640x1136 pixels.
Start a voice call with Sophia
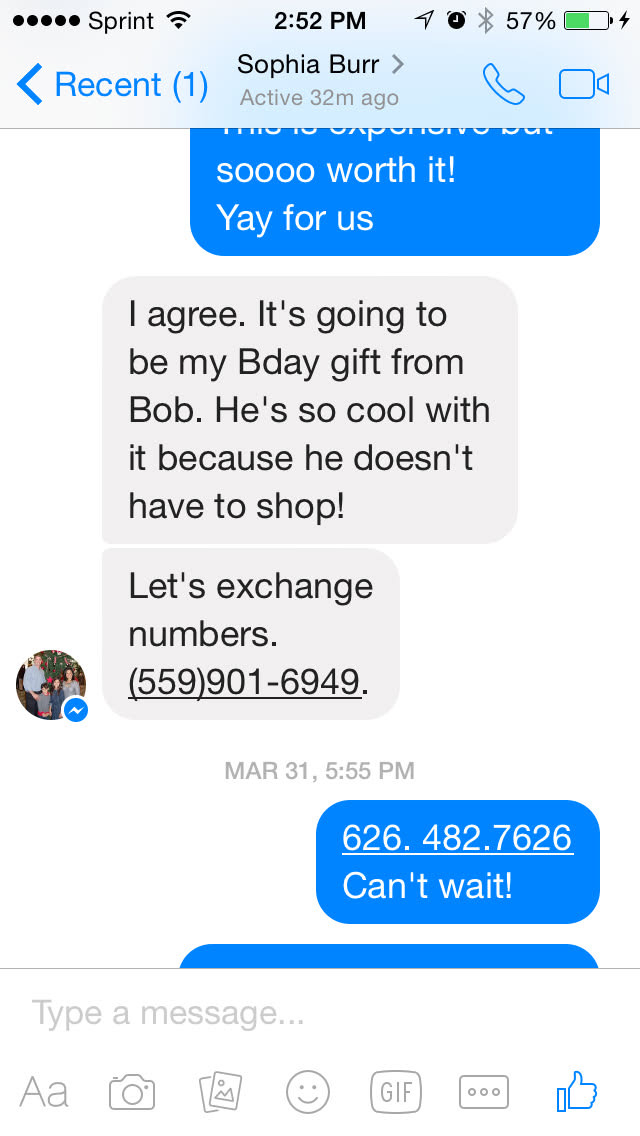[503, 85]
